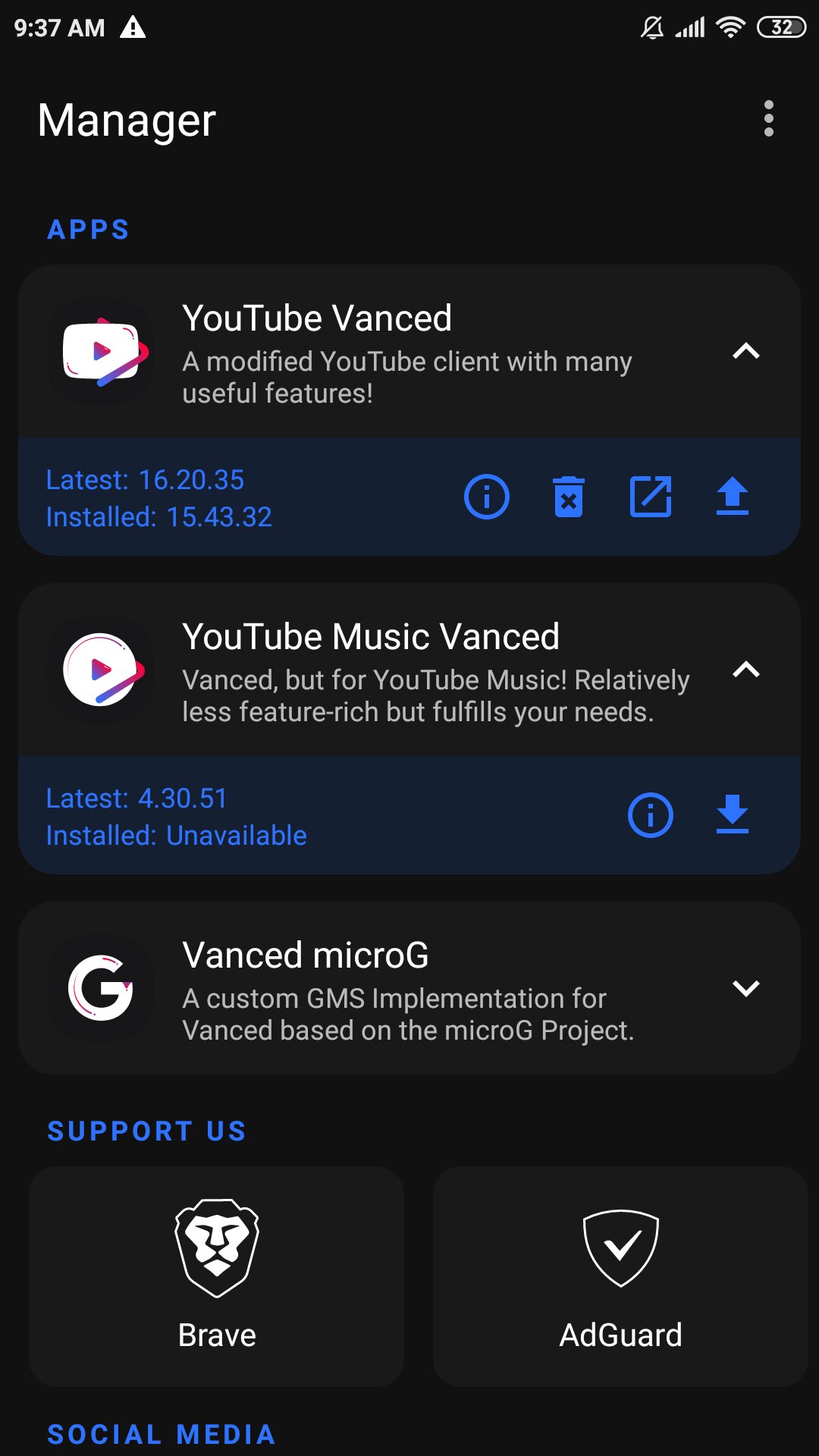Download YouTube Music Vanced
The image size is (819, 1456).
tap(733, 815)
